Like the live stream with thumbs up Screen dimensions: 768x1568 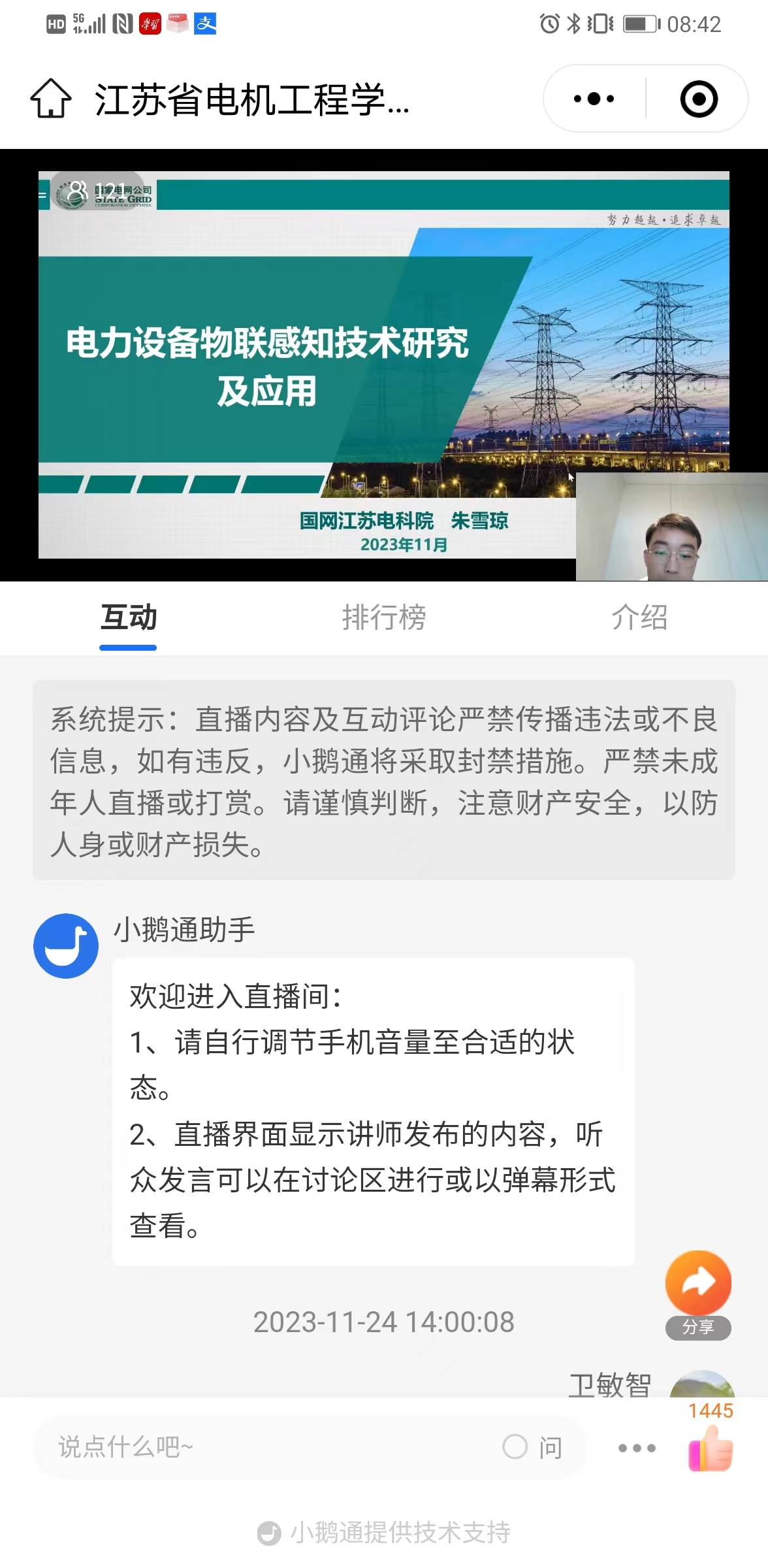click(711, 1448)
